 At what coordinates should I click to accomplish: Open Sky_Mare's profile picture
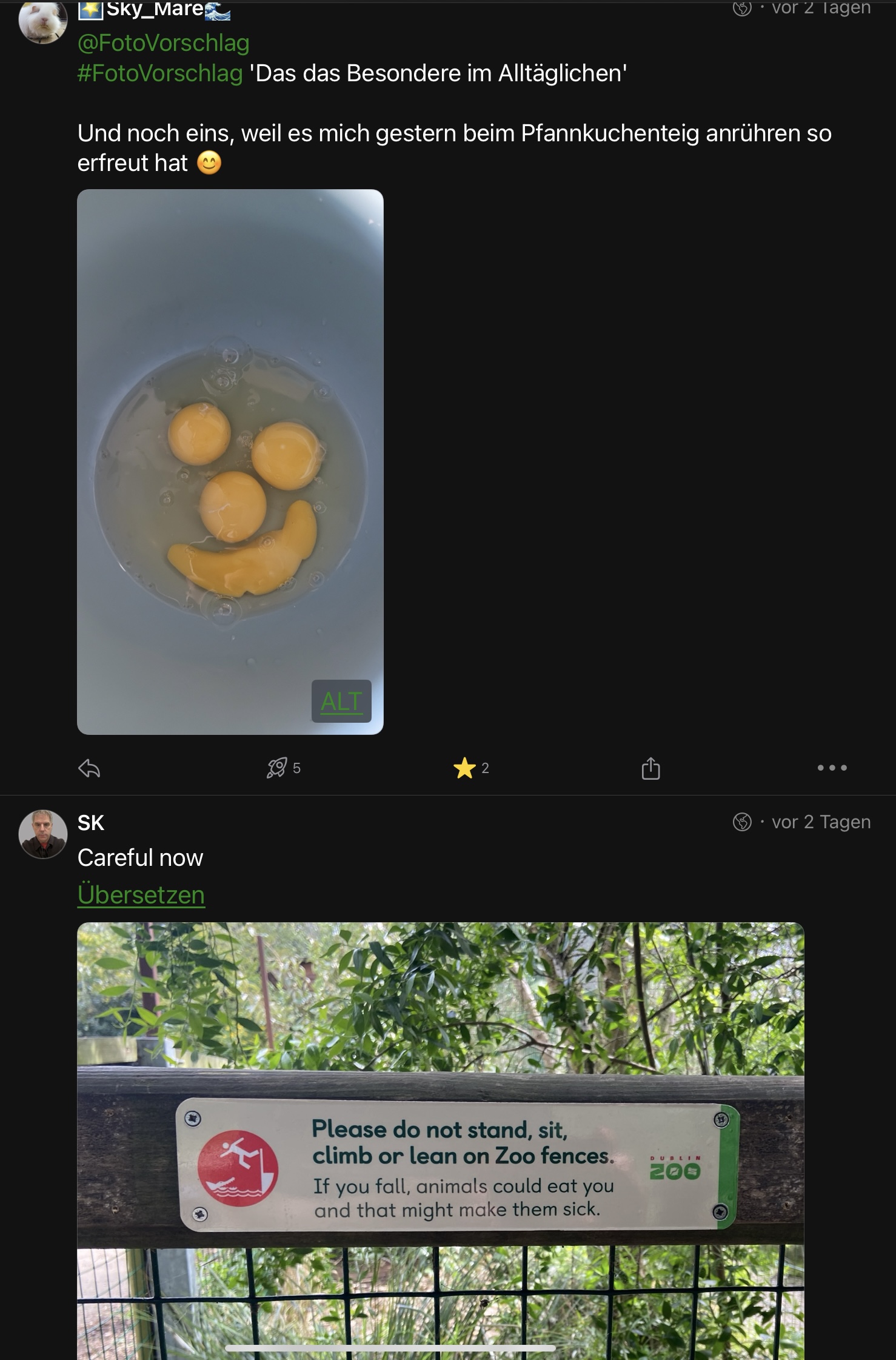click(x=43, y=21)
